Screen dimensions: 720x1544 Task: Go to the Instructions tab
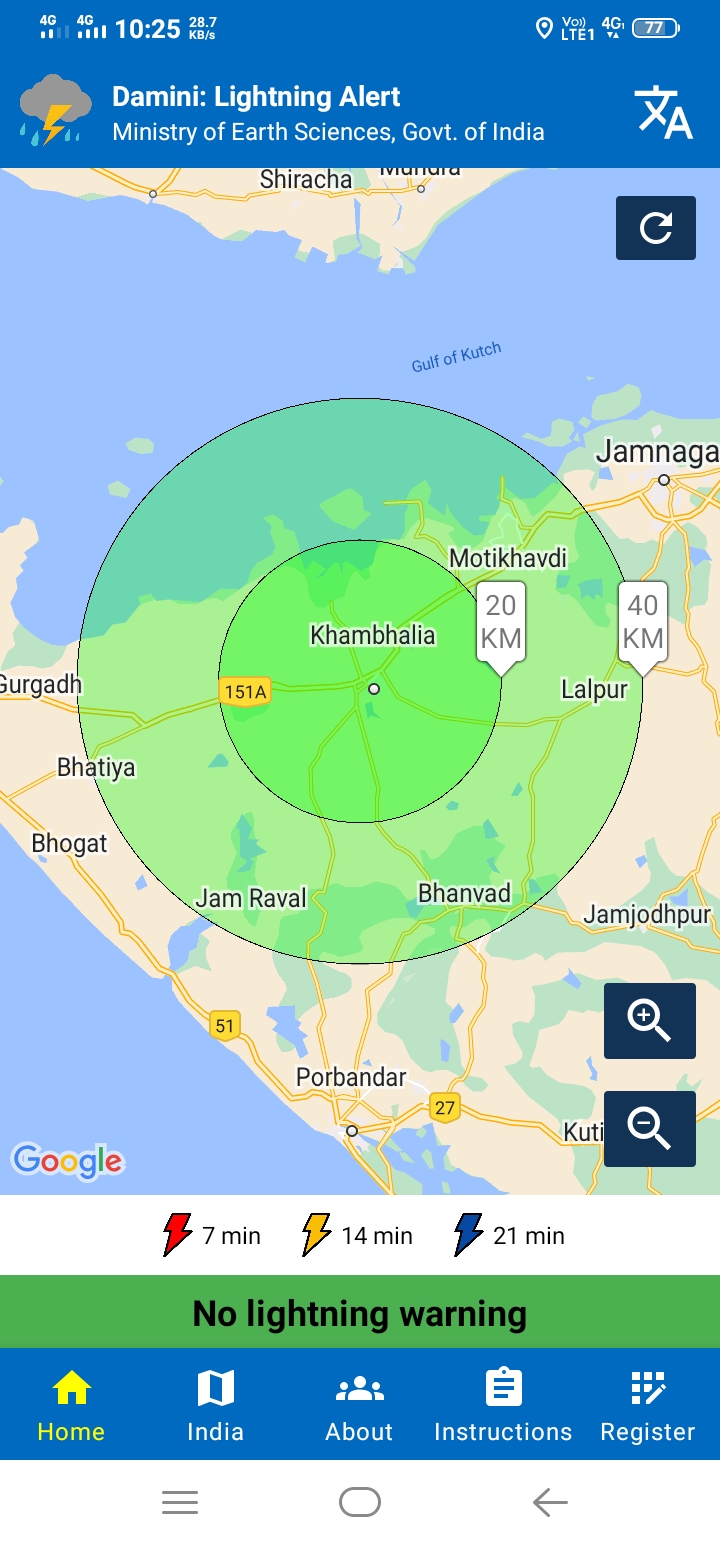click(503, 1405)
